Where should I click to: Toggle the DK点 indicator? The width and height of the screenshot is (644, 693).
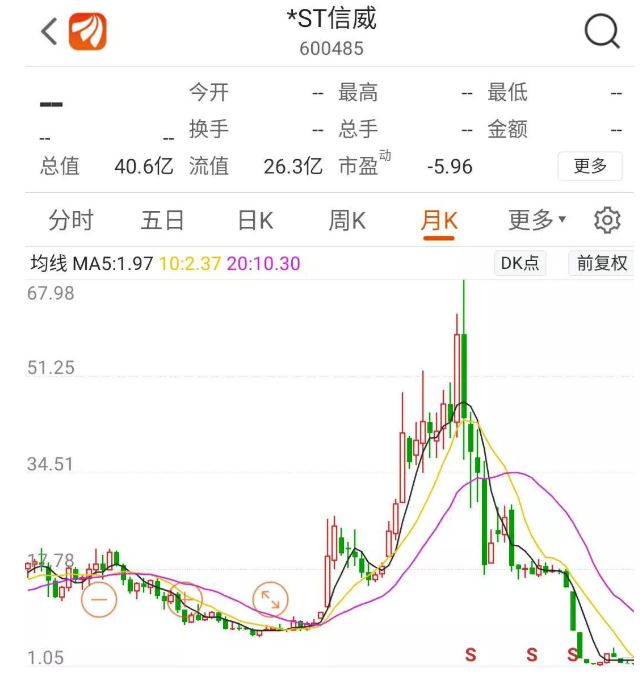tap(520, 264)
